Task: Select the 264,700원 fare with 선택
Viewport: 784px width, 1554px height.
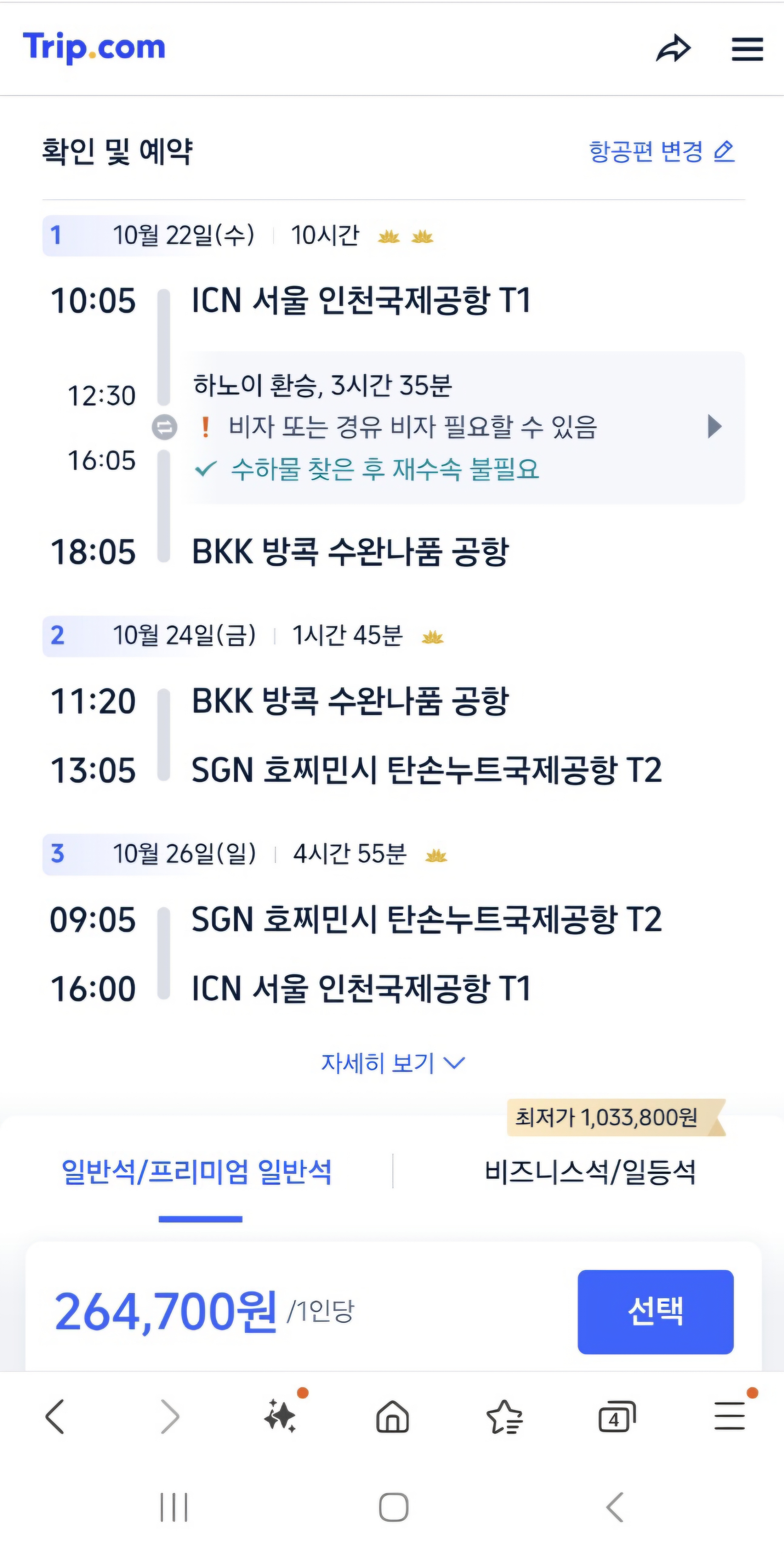Action: (x=655, y=1311)
